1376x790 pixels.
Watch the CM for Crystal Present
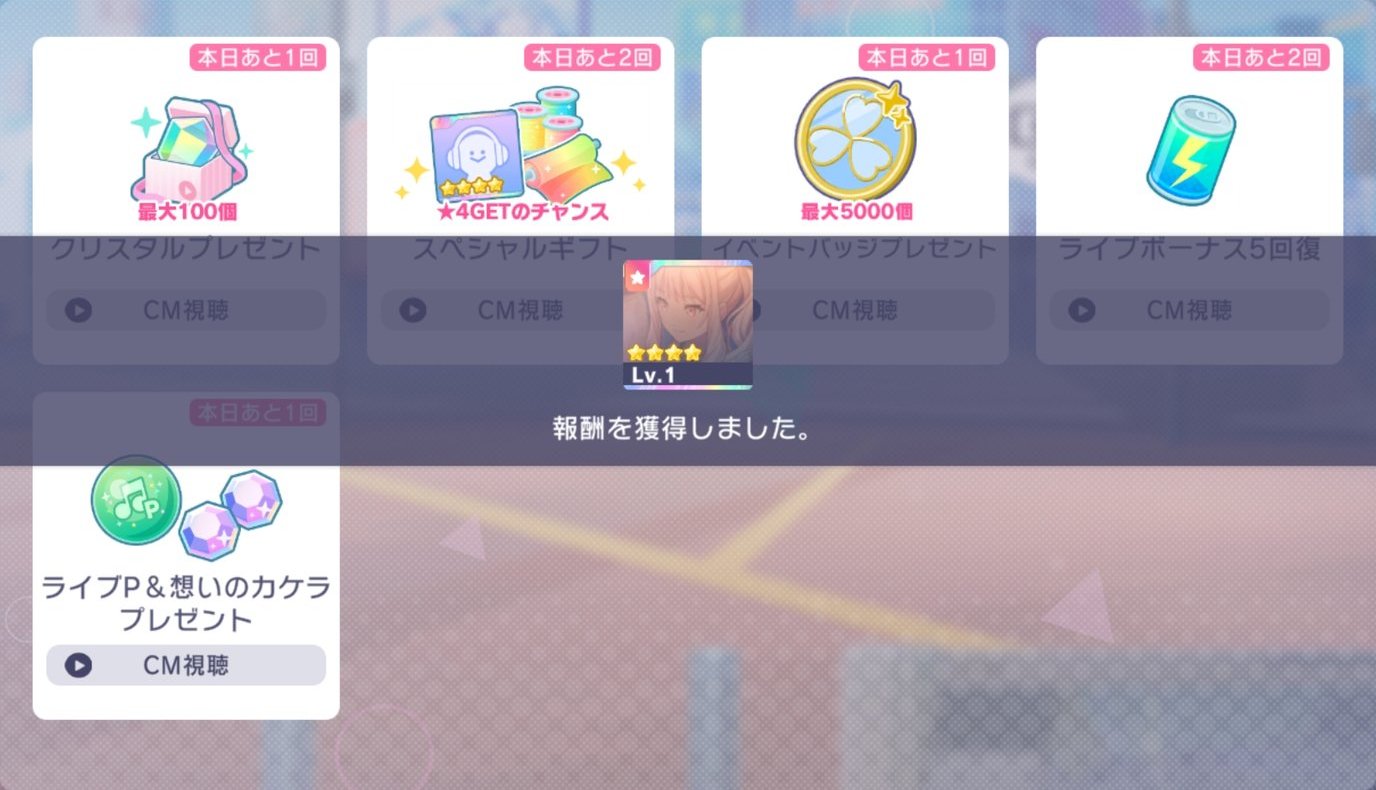(x=186, y=310)
